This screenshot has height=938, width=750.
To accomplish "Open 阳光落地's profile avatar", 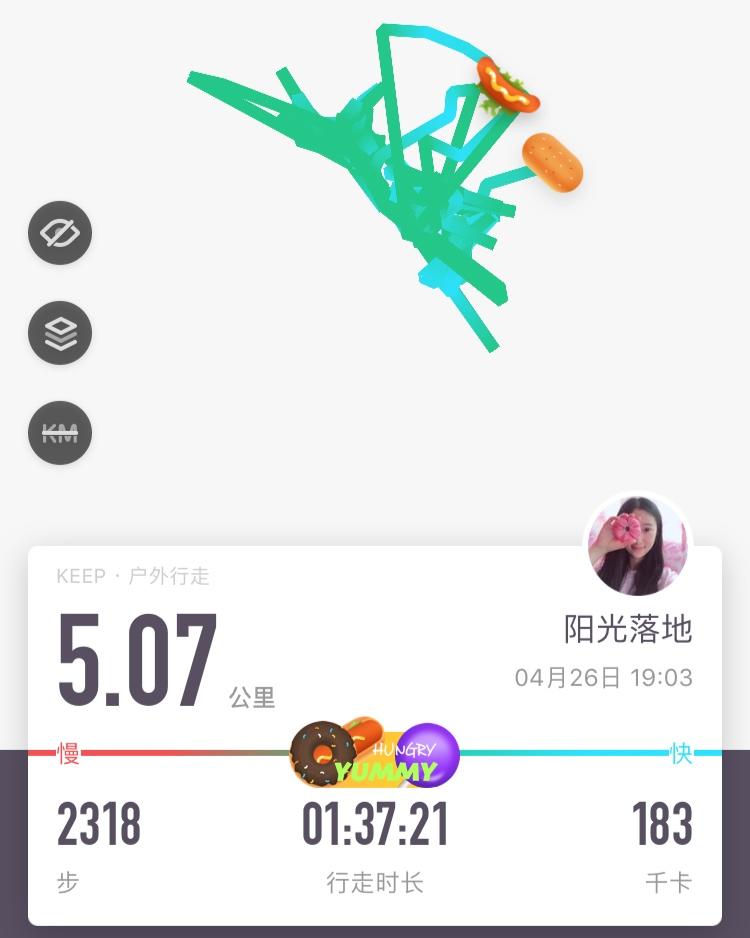I will click(x=637, y=544).
